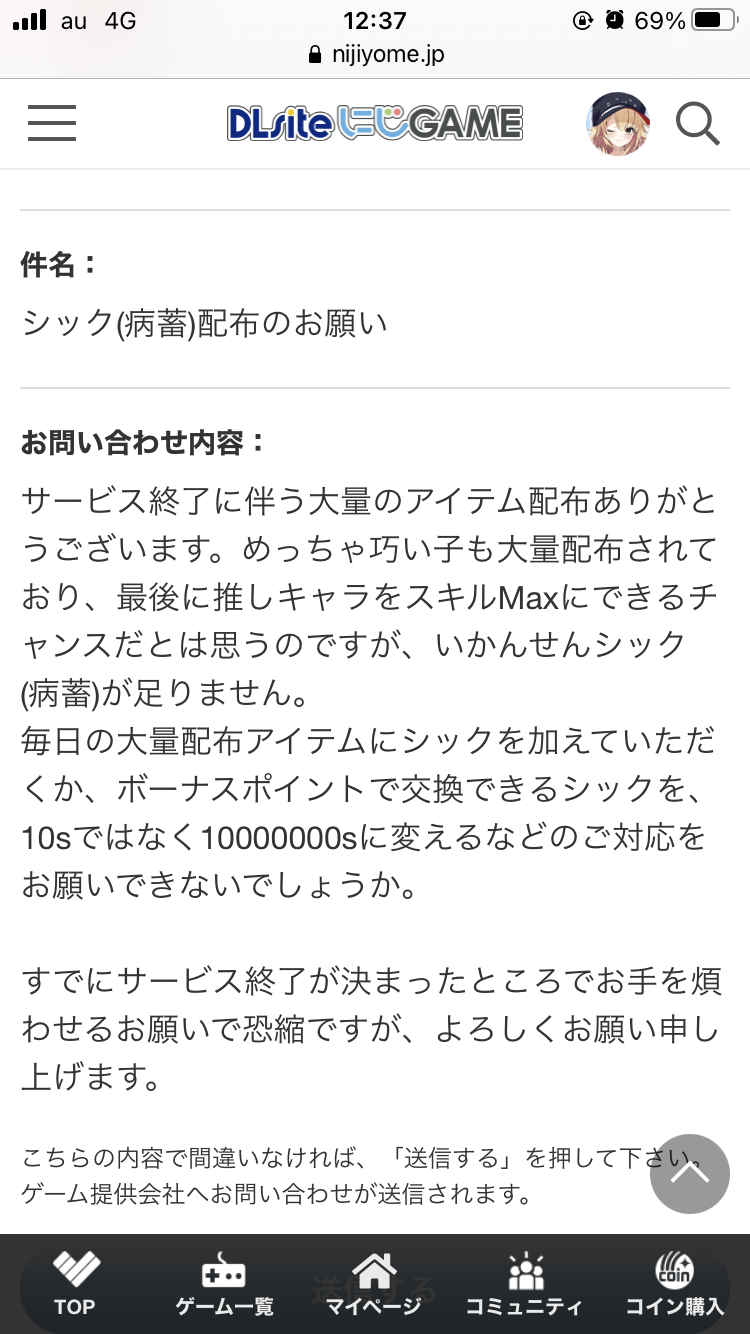The image size is (750, 1334).
Task: Open the search magnifier
Action: click(x=697, y=123)
